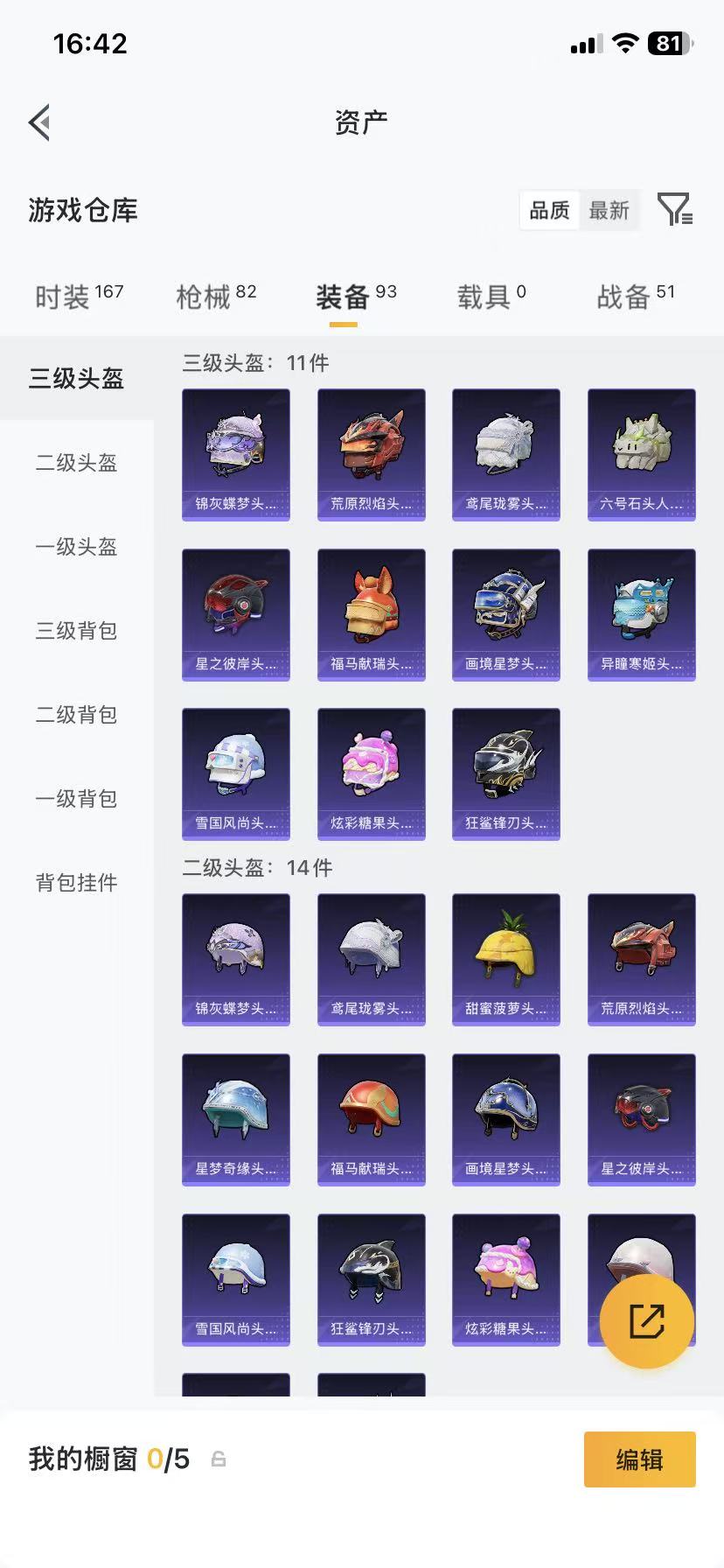Switch sorting to 品质
This screenshot has width=724, height=1568.
548,210
